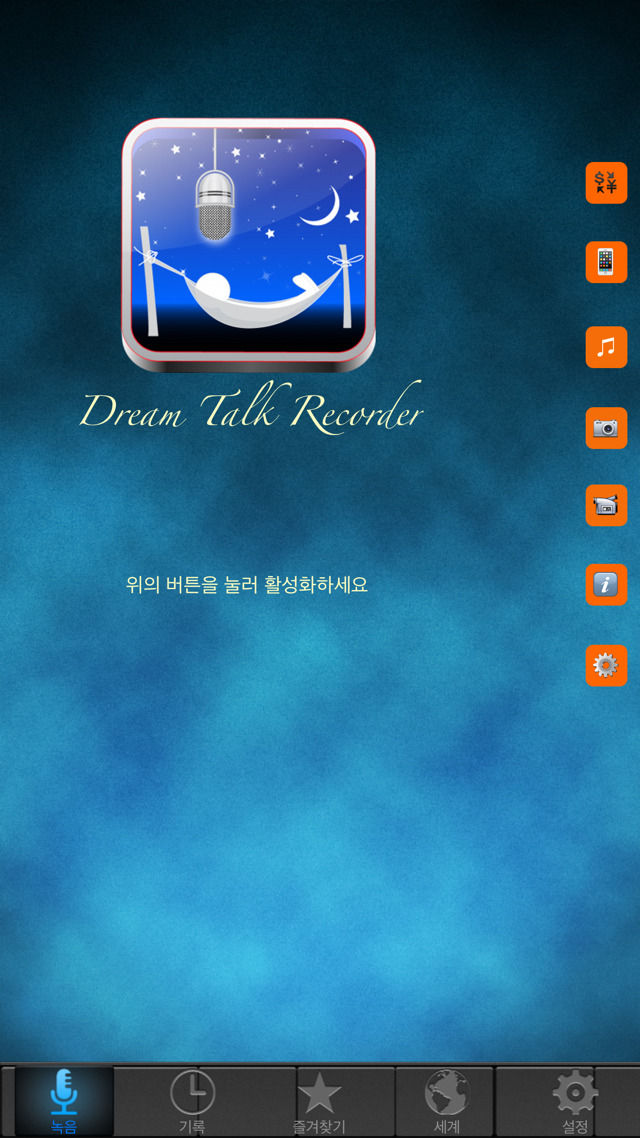640x1138 pixels.
Task: Tap the Dream Talk Recorder activation button
Action: pos(248,245)
